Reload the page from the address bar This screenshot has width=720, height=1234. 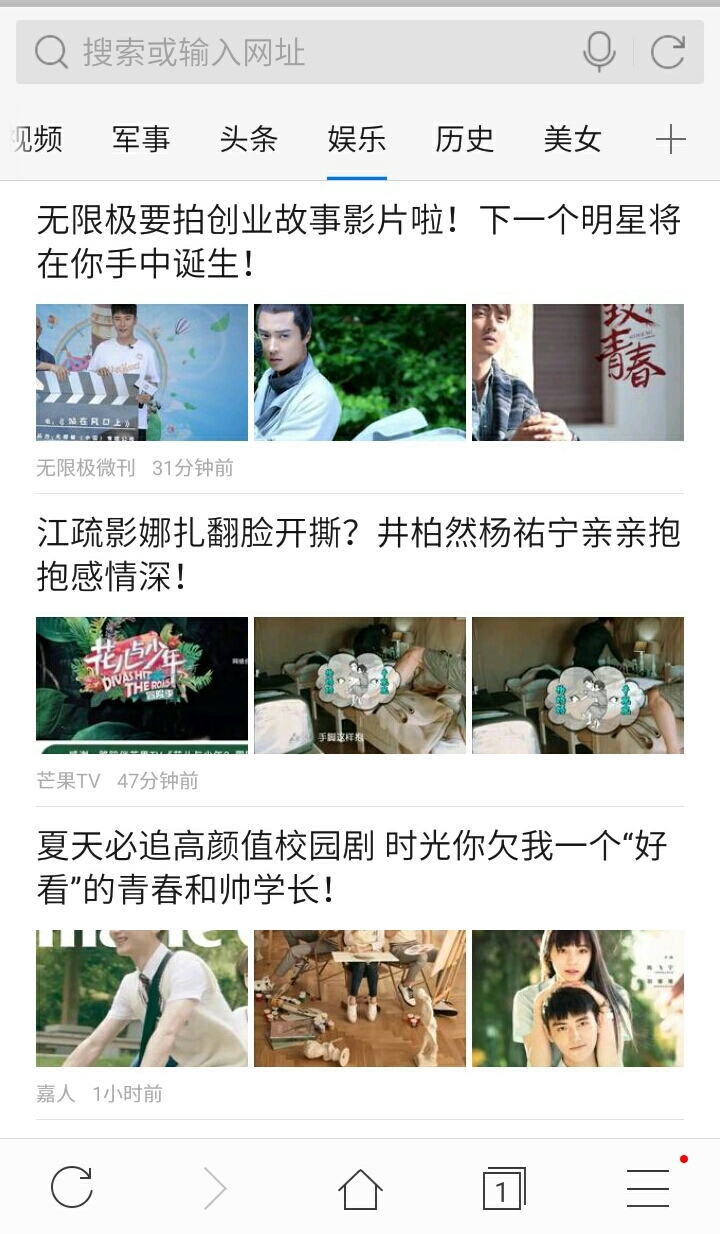[x=668, y=52]
